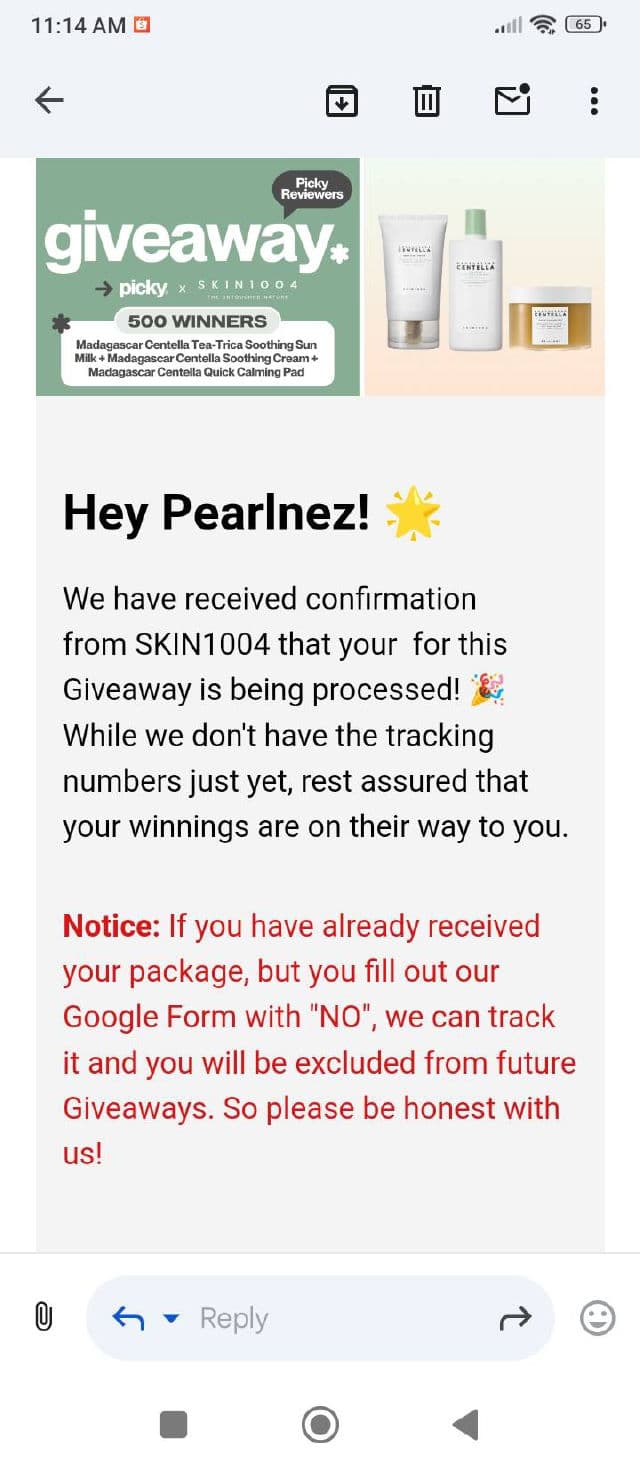
Task: Forward this email
Action: pos(515,1319)
